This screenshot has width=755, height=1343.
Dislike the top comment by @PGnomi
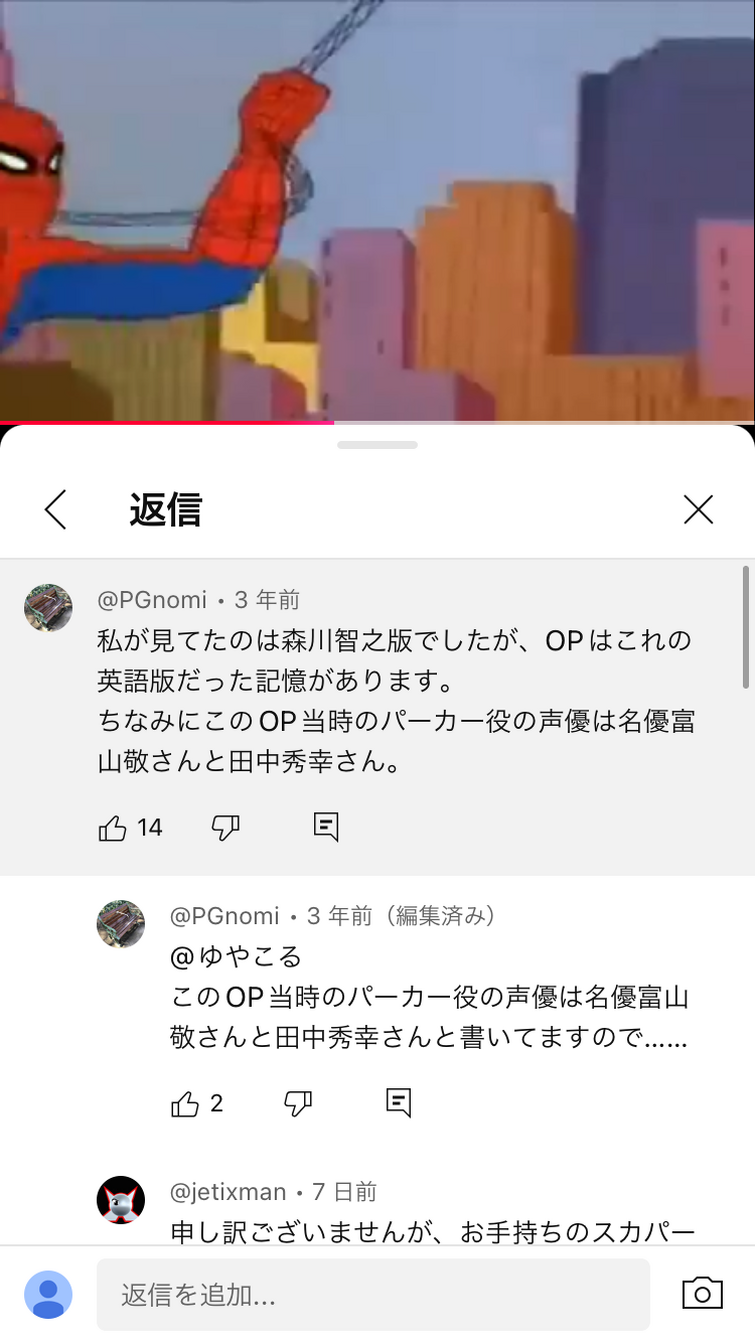226,828
